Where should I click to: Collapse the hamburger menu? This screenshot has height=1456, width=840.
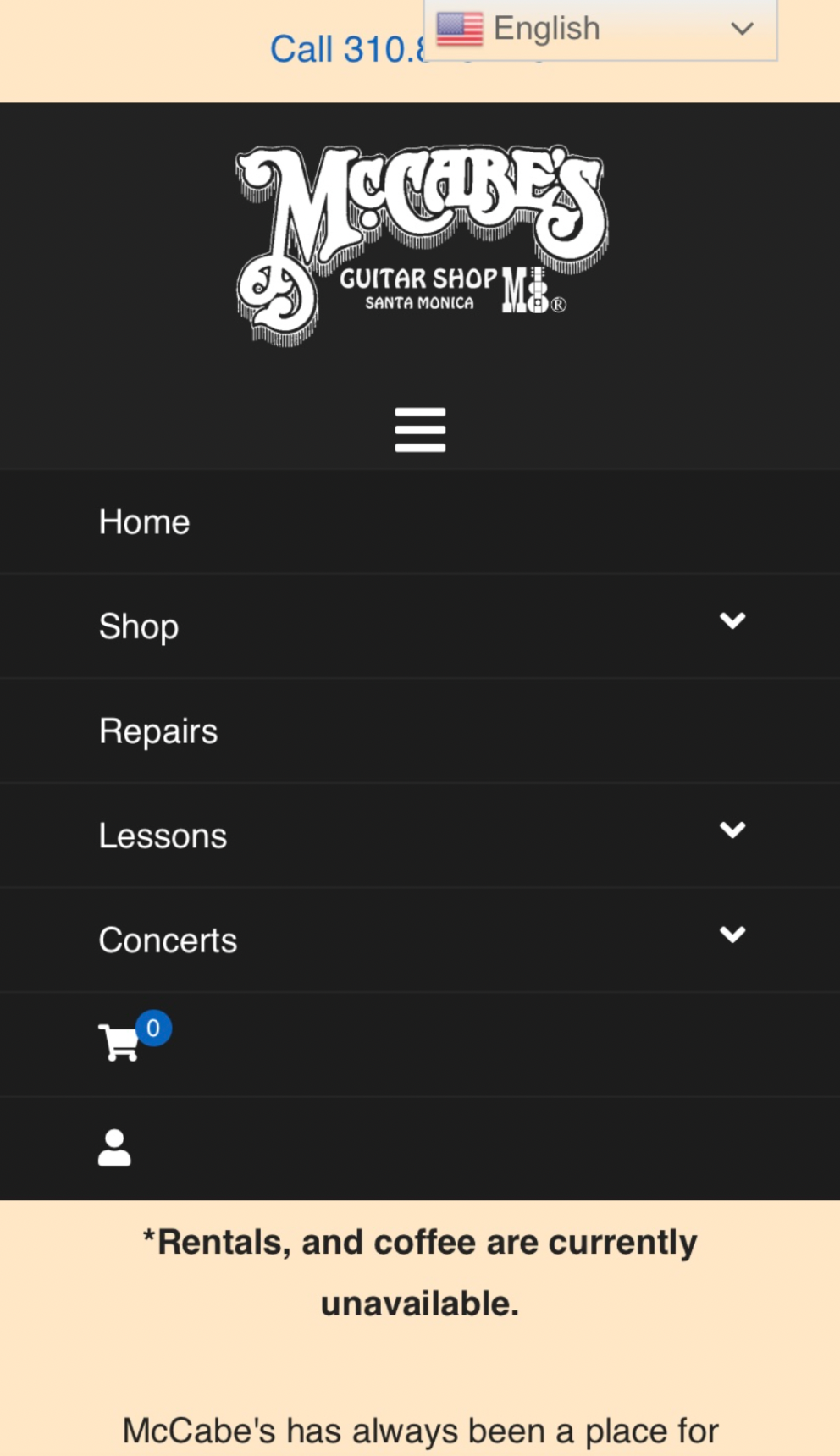pos(420,430)
